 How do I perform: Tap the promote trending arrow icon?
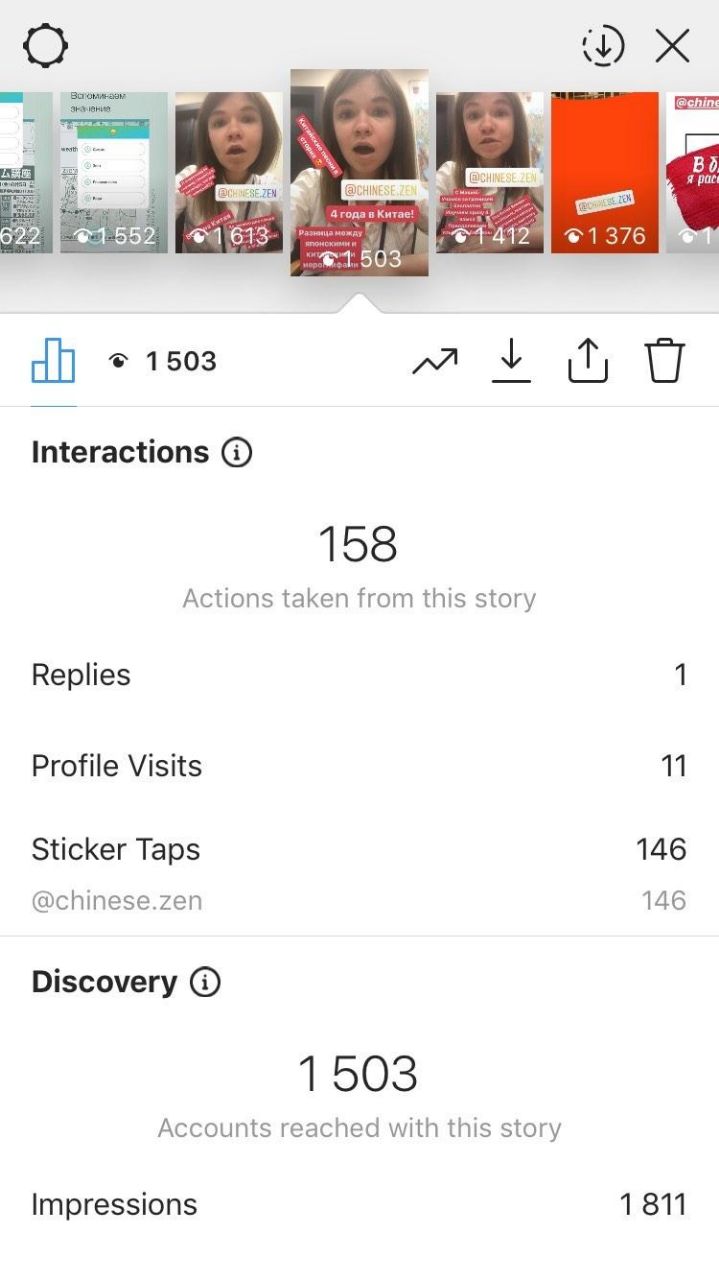(x=435, y=361)
